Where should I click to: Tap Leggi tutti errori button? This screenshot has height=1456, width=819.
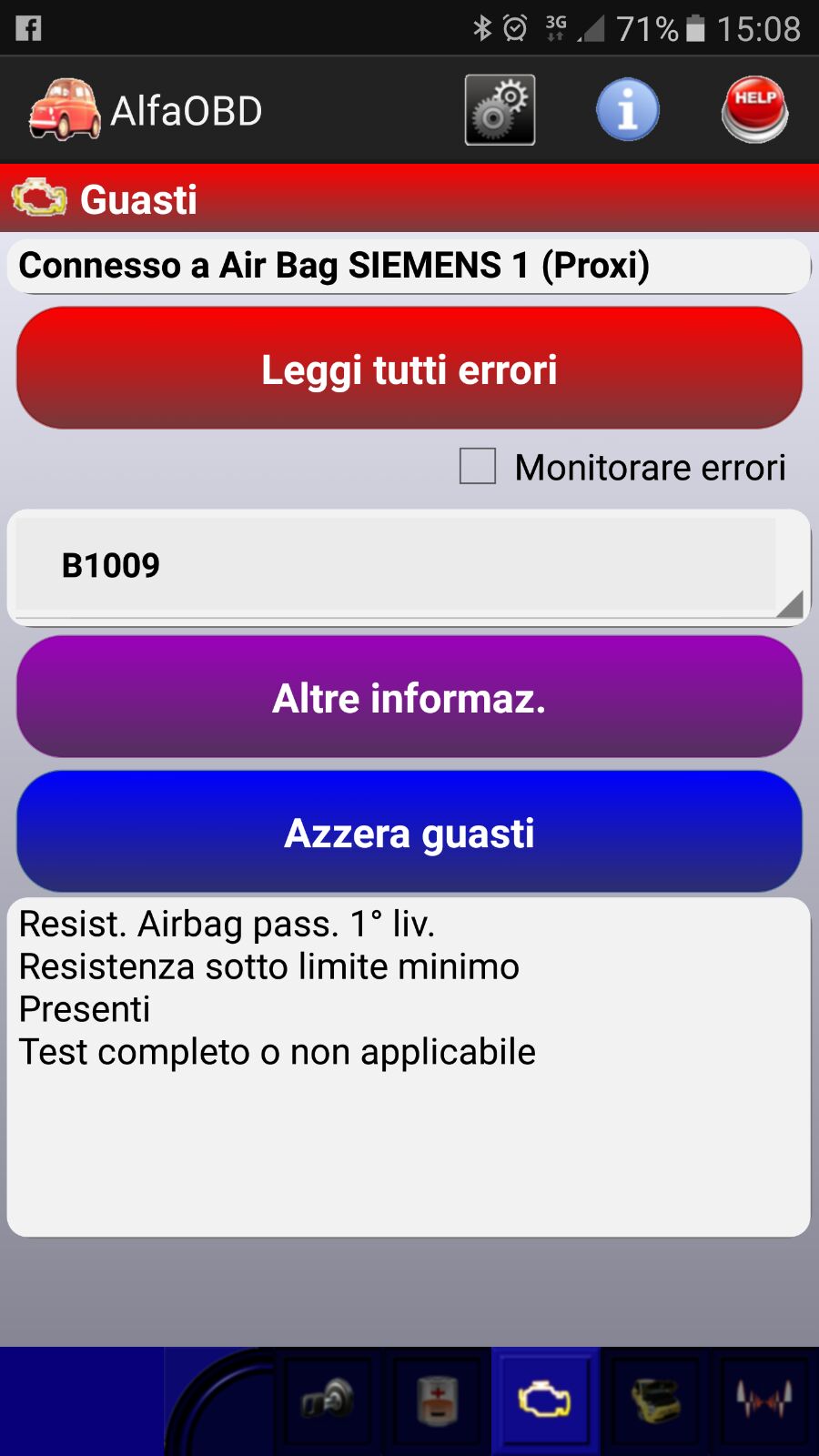(x=409, y=369)
